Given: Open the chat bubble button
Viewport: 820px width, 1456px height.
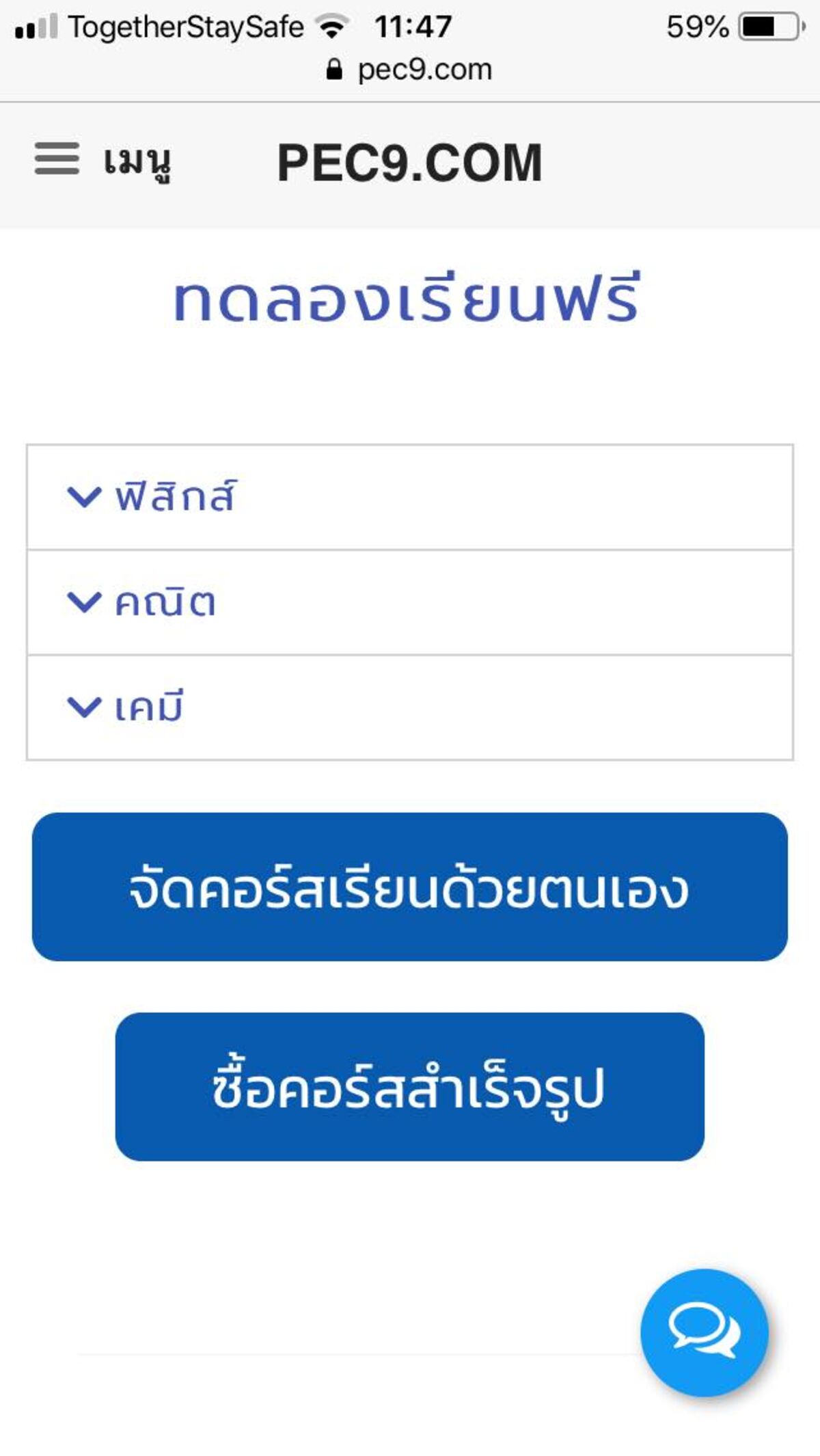Looking at the screenshot, I should (705, 1332).
